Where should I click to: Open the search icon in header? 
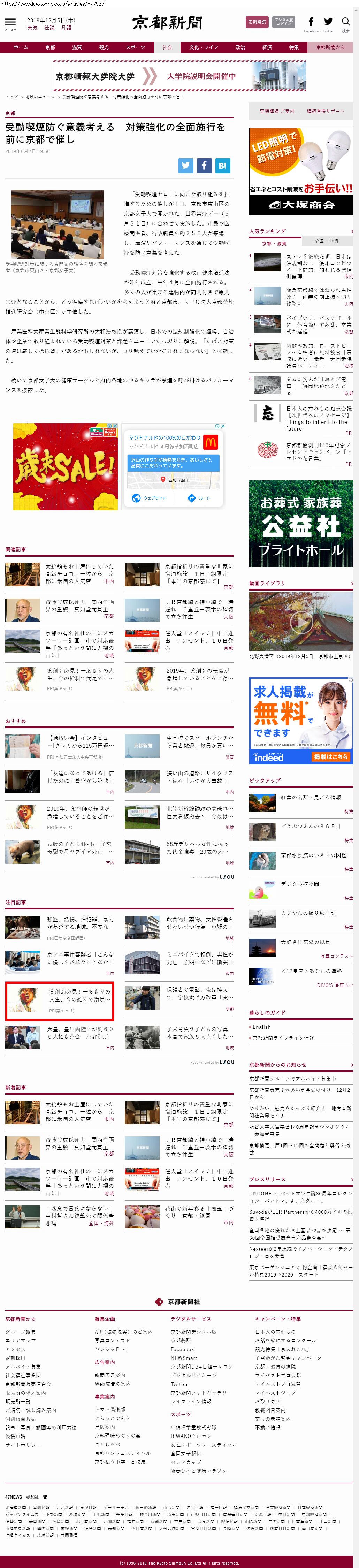(346, 23)
